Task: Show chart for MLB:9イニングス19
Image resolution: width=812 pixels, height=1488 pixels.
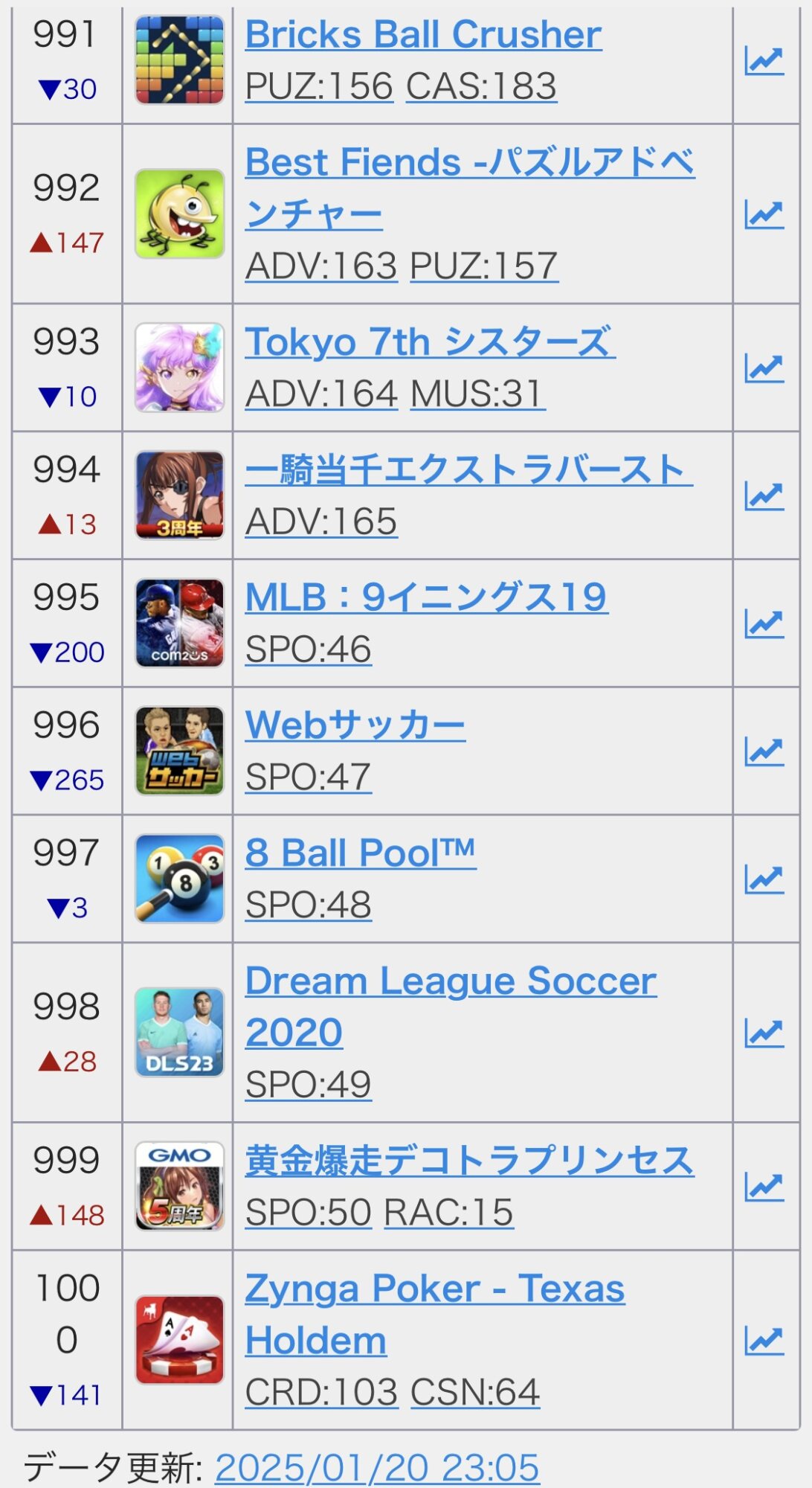Action: click(x=764, y=623)
